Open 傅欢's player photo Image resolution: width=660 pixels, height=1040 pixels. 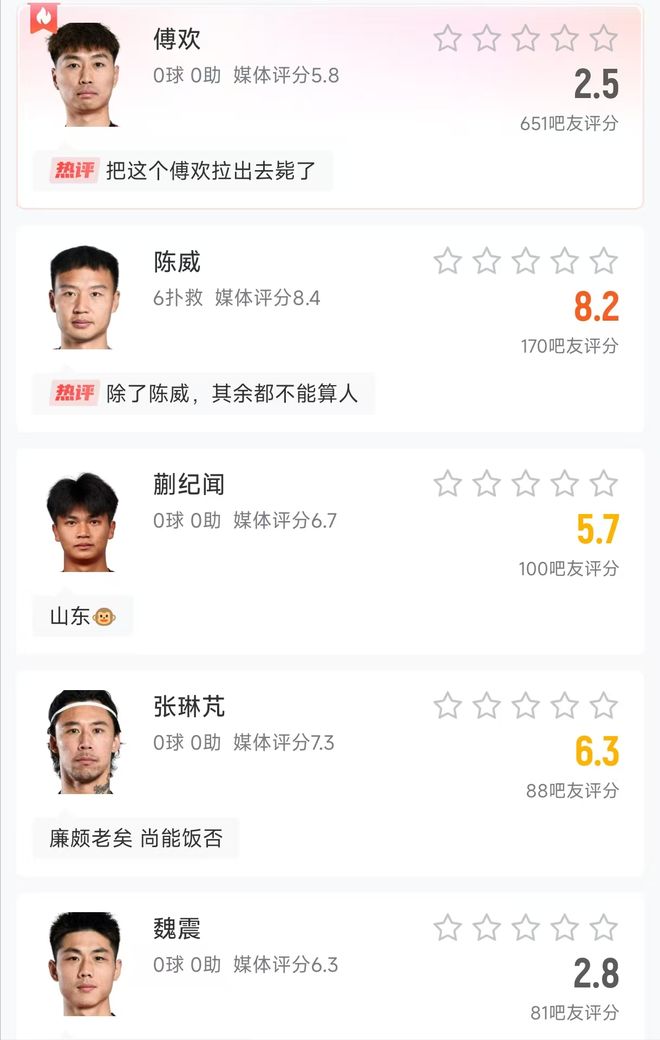click(x=84, y=75)
